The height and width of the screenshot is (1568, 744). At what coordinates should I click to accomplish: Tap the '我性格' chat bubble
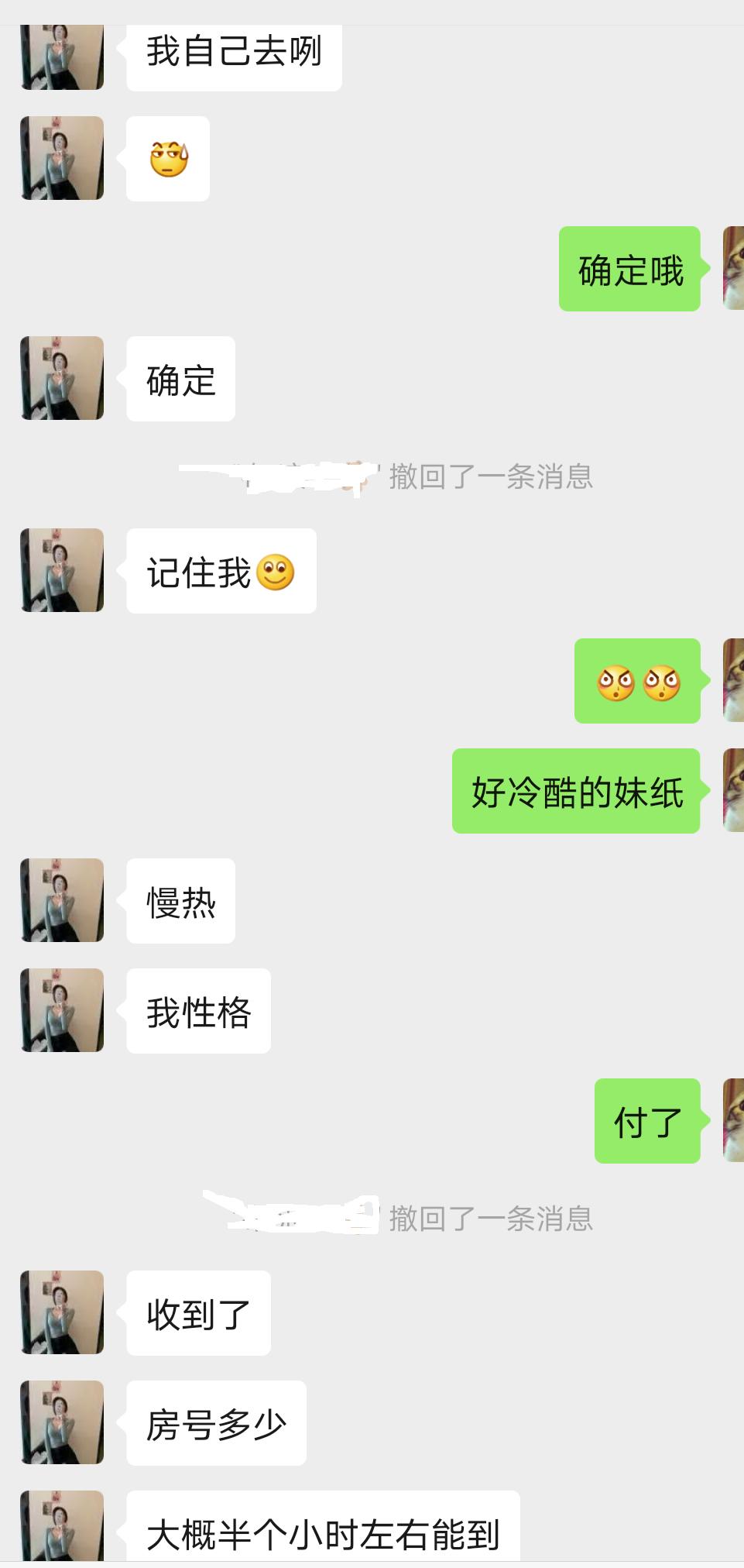tap(197, 1009)
